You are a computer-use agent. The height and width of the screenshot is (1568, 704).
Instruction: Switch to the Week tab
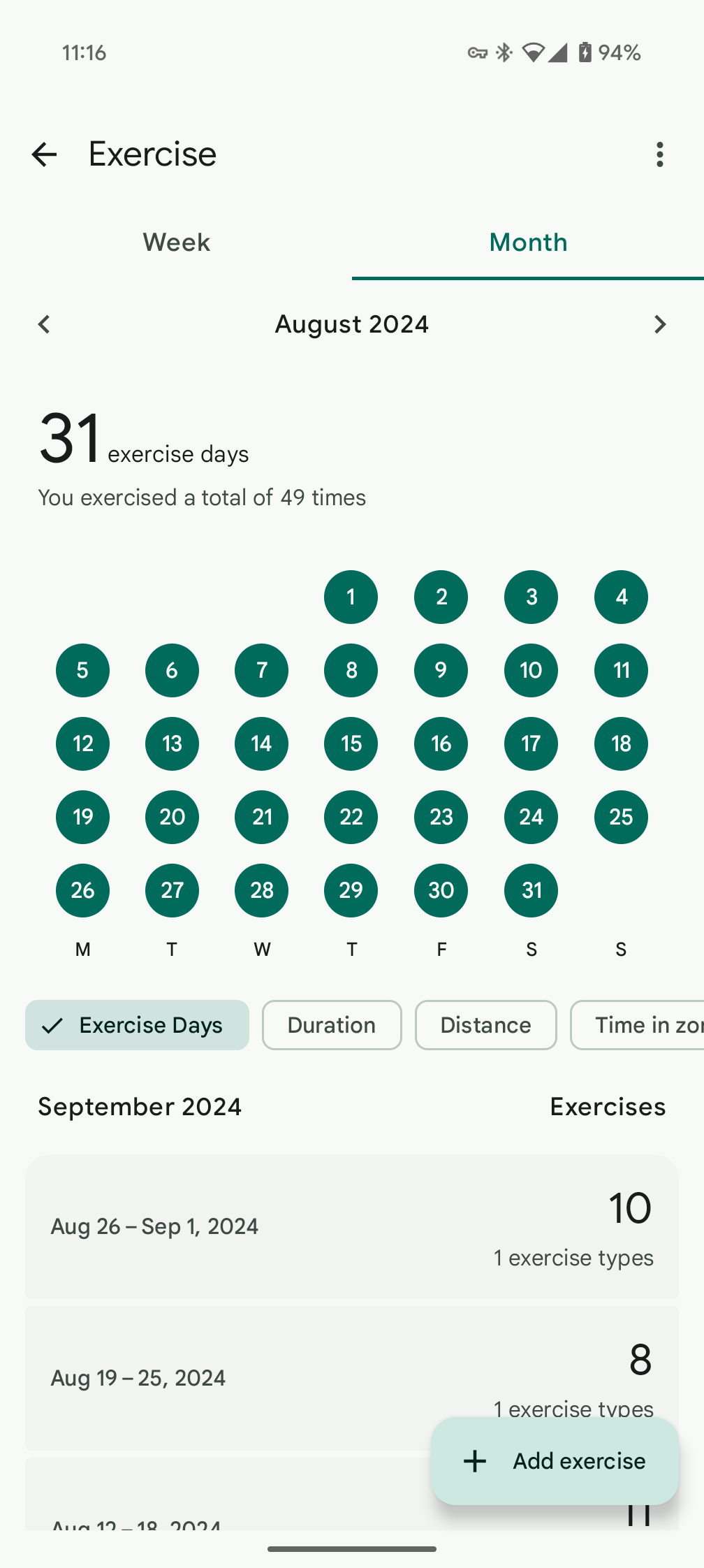[x=176, y=242]
